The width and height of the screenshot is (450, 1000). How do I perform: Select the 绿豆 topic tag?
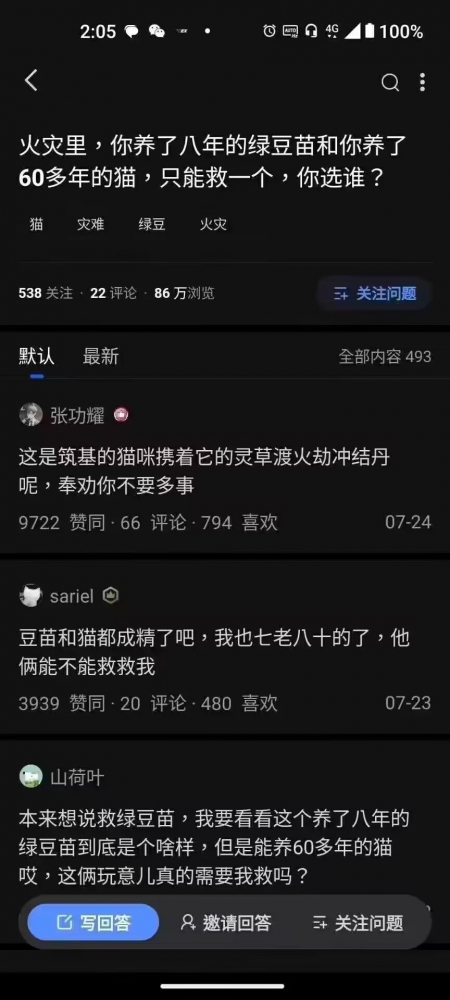(152, 224)
